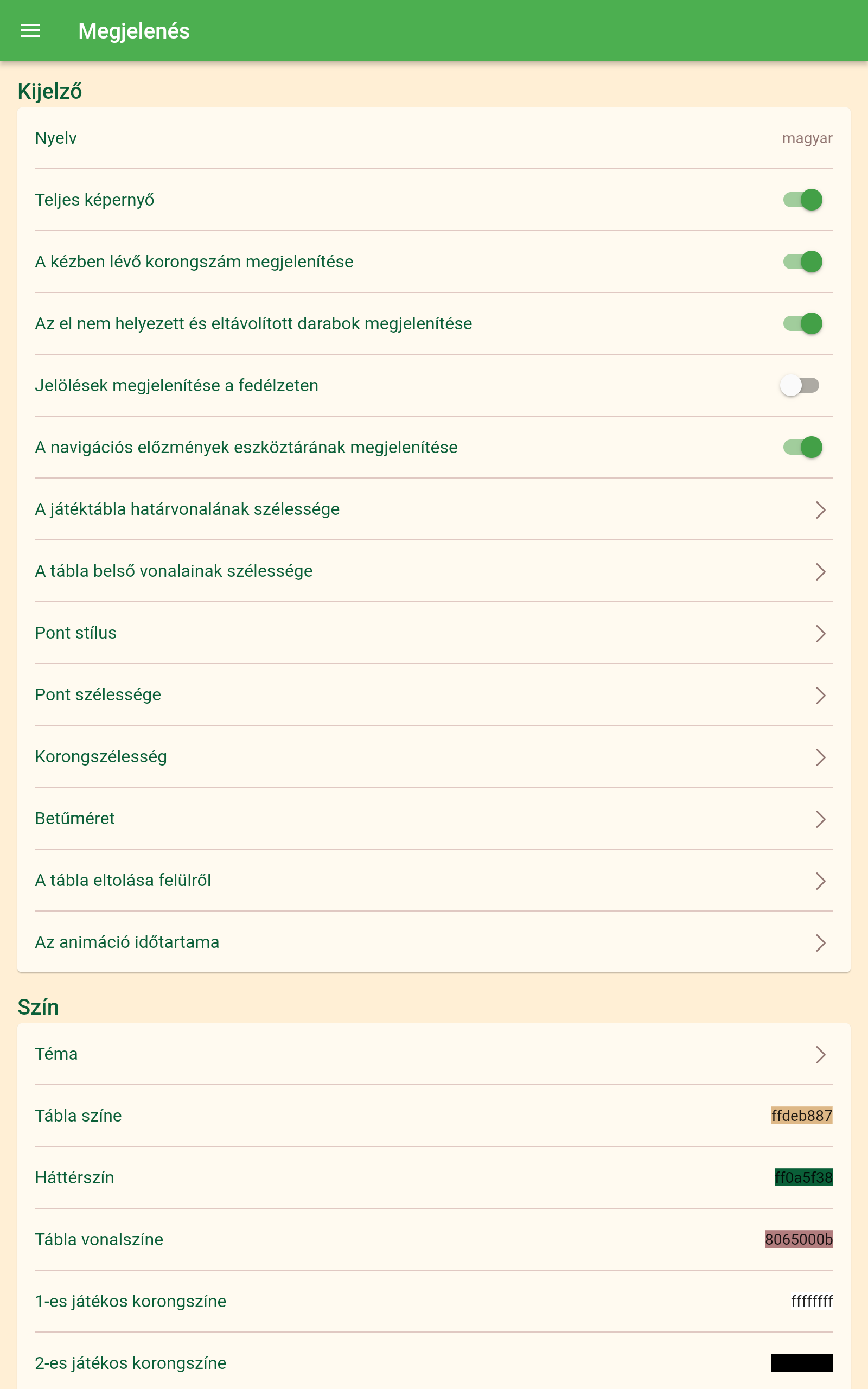Change the Háttérszín color ff0a5f38

[x=803, y=1178]
